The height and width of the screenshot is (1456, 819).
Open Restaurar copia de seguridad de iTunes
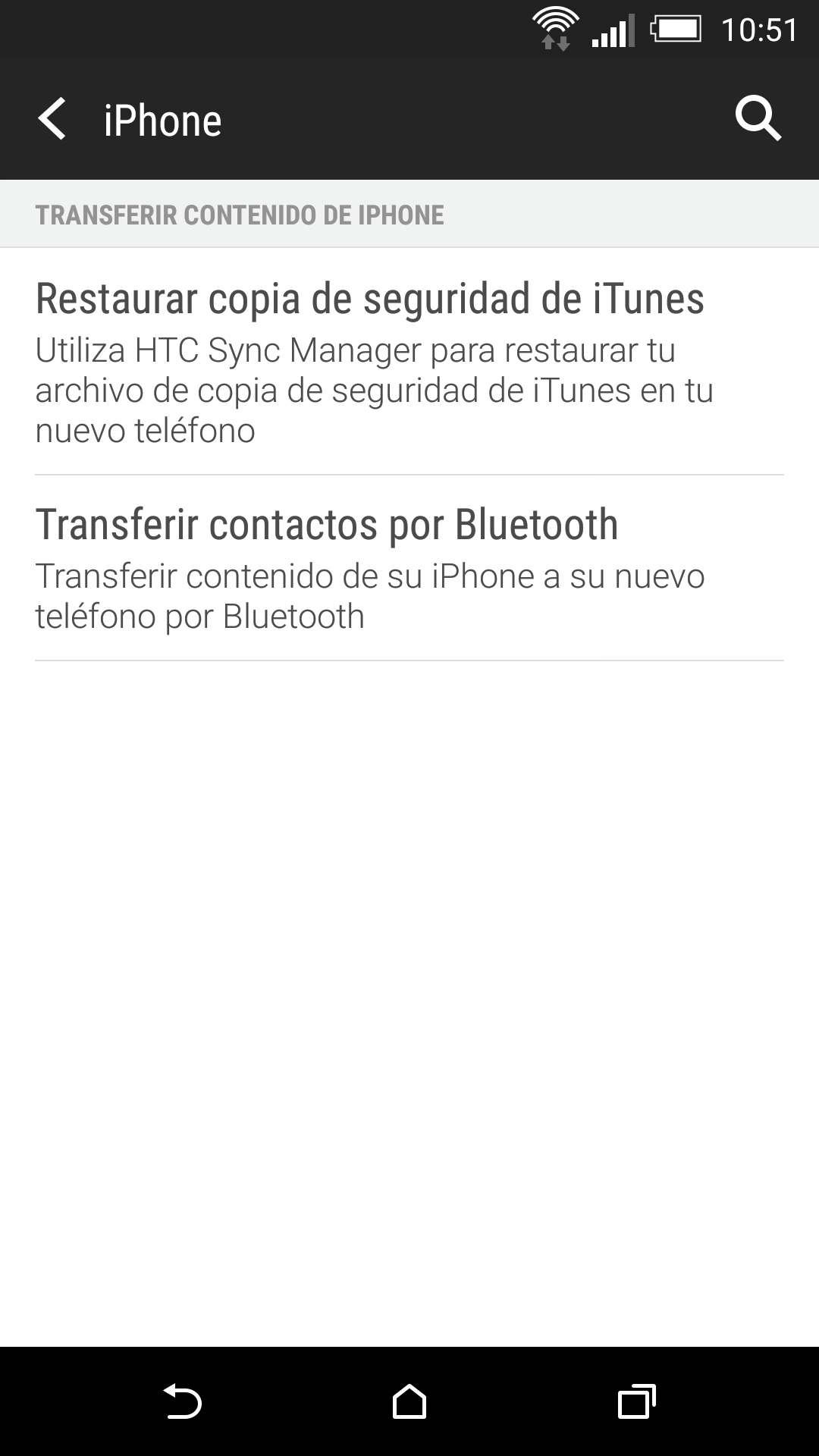tap(409, 362)
